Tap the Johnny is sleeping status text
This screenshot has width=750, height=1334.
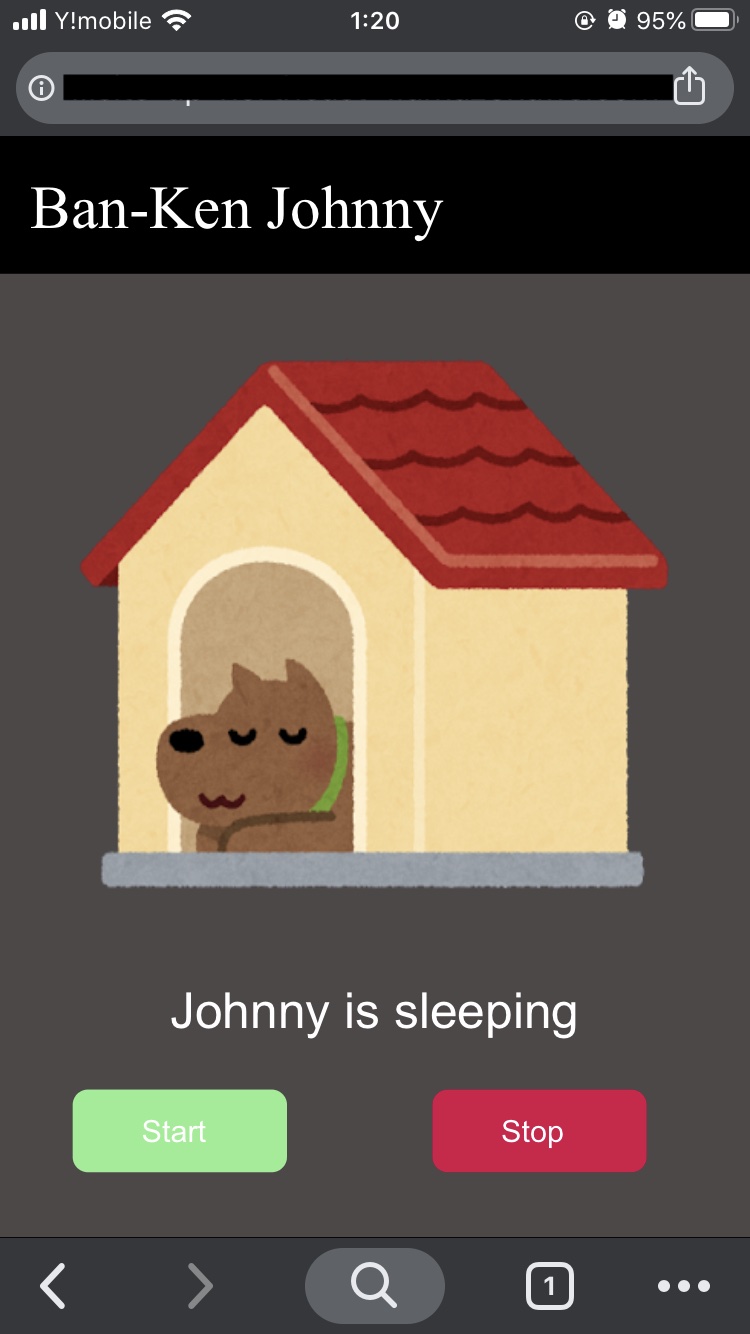[x=374, y=1012]
